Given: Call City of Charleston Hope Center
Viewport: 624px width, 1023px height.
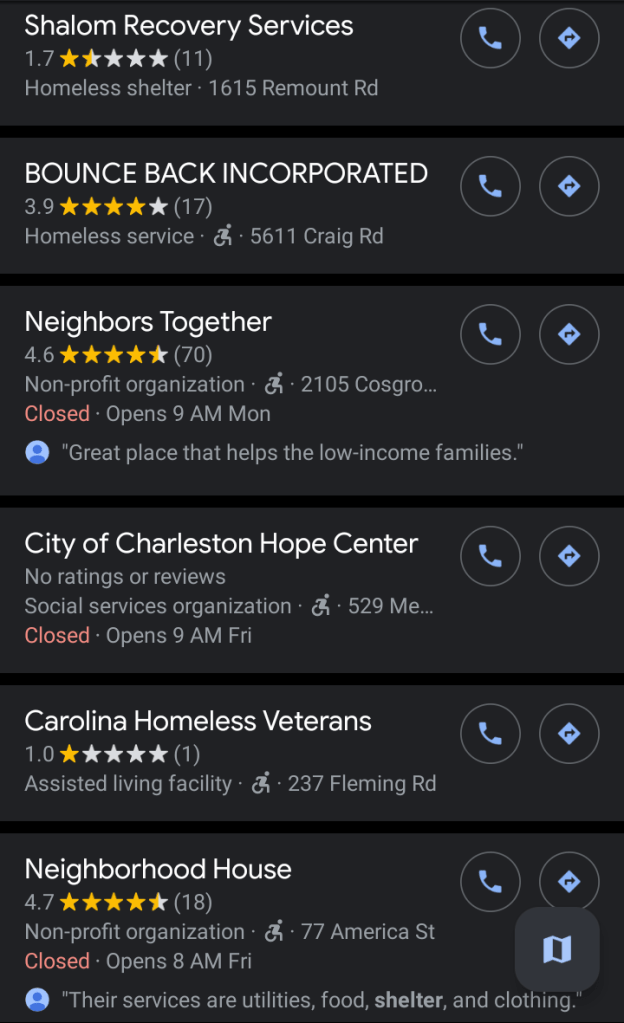Looking at the screenshot, I should 490,557.
